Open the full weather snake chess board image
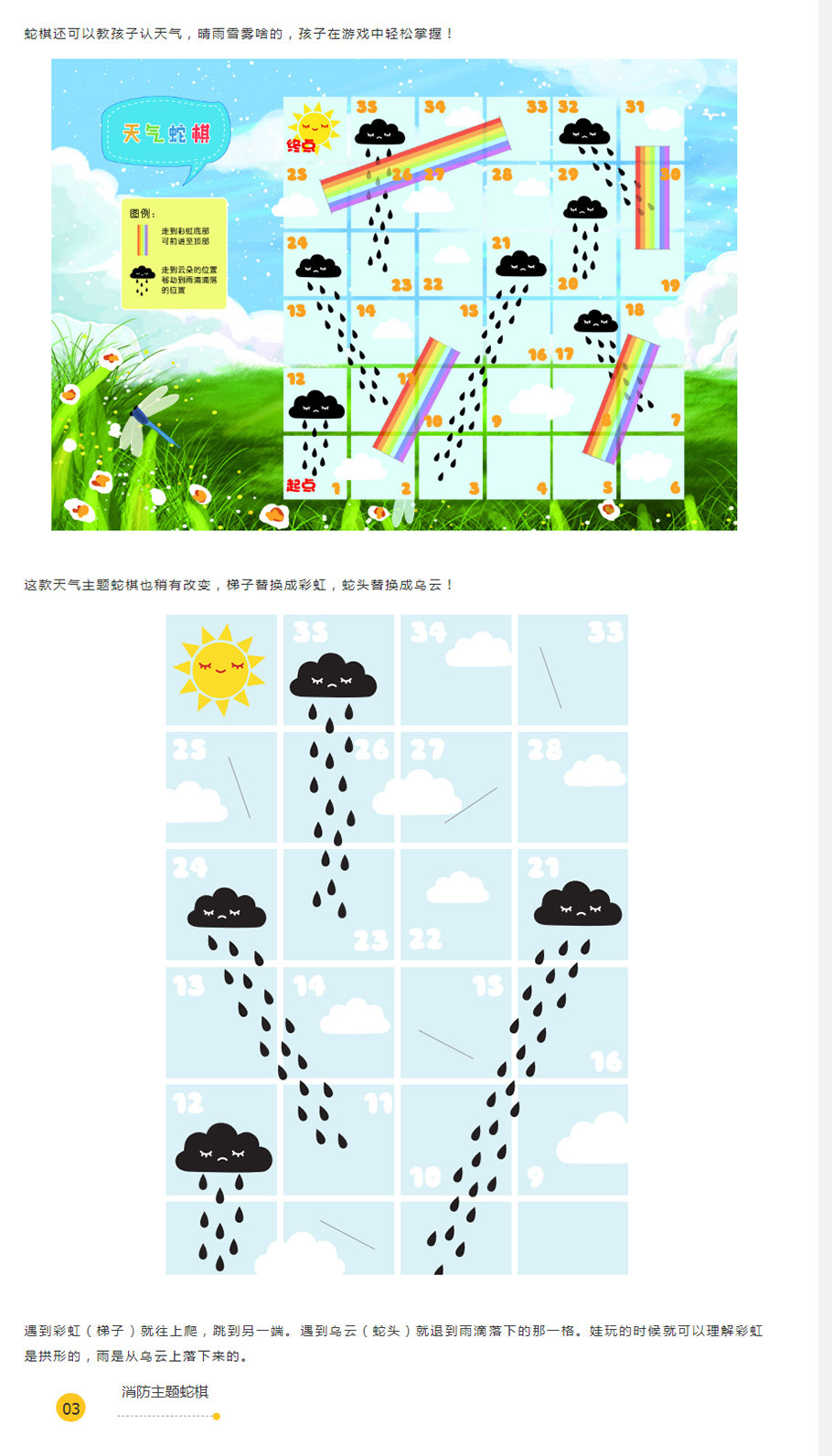Viewport: 832px width, 1456px height. point(394,294)
